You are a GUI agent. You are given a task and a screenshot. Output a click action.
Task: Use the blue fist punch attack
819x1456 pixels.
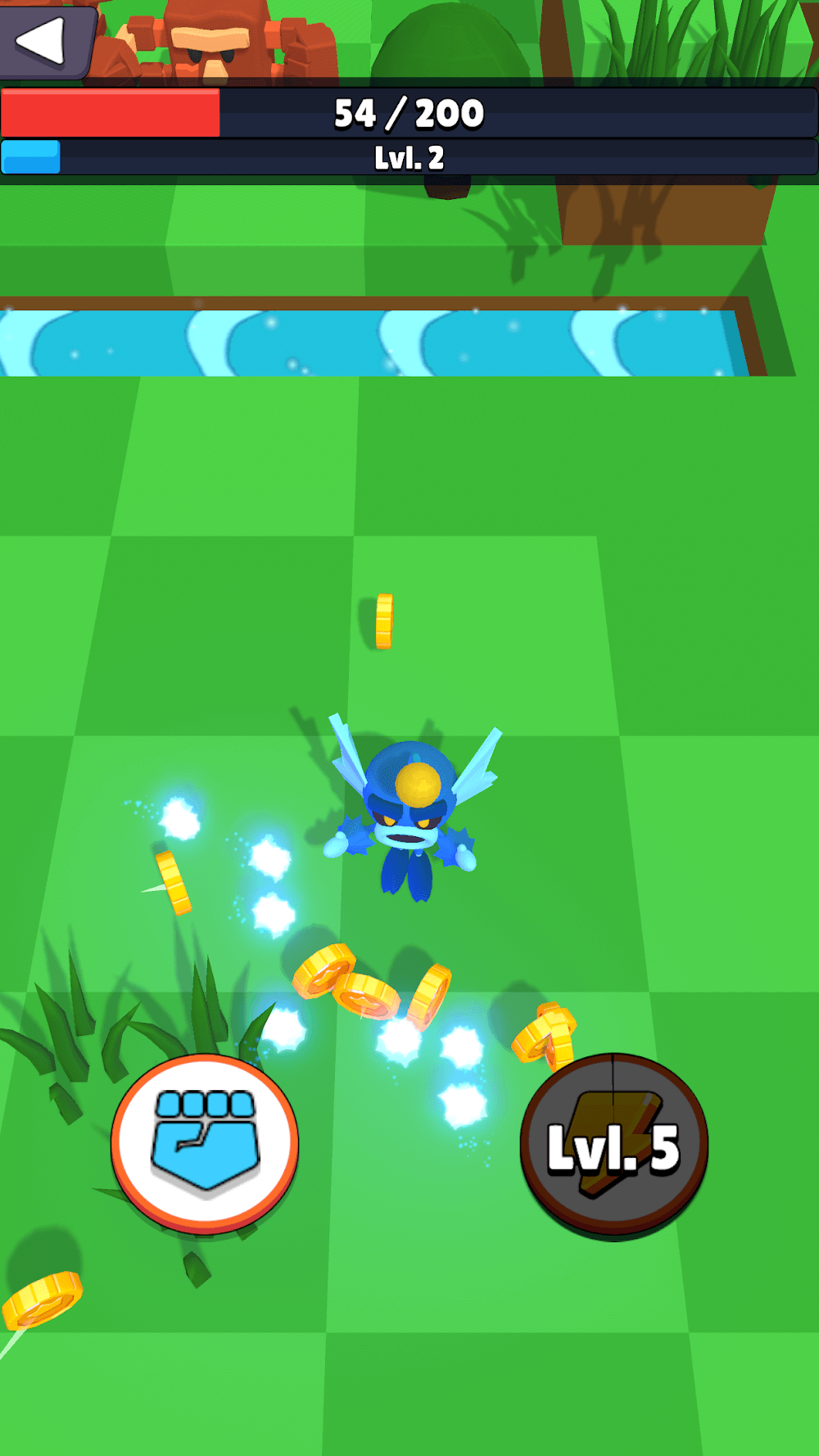205,1143
